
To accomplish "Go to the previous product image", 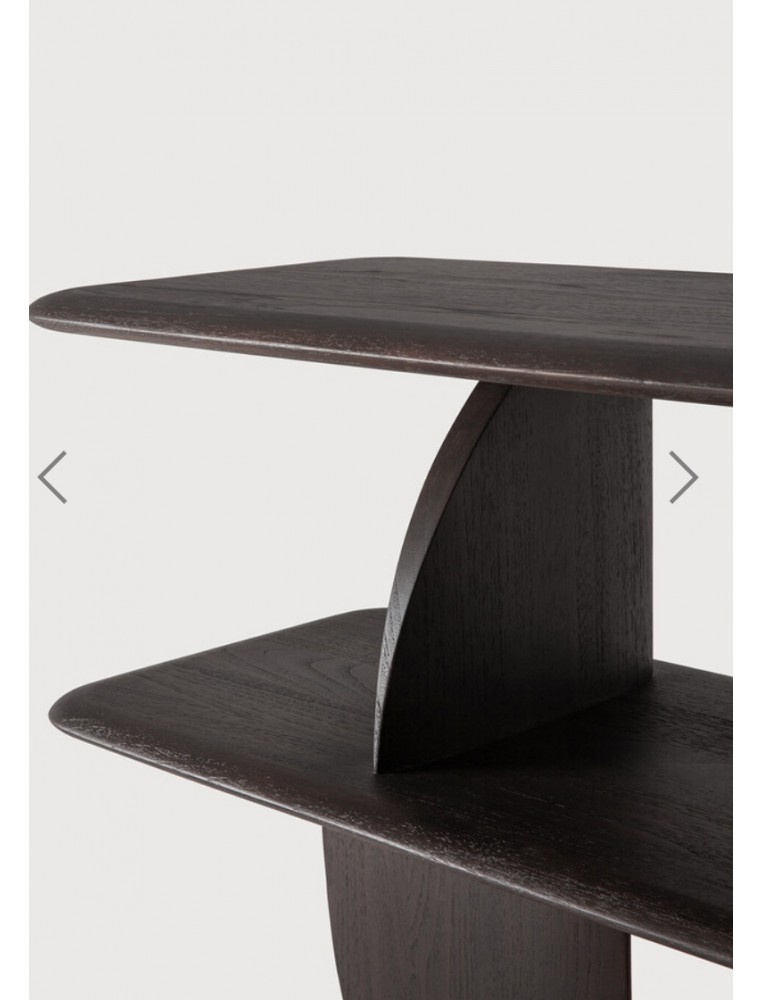I will [x=52, y=477].
